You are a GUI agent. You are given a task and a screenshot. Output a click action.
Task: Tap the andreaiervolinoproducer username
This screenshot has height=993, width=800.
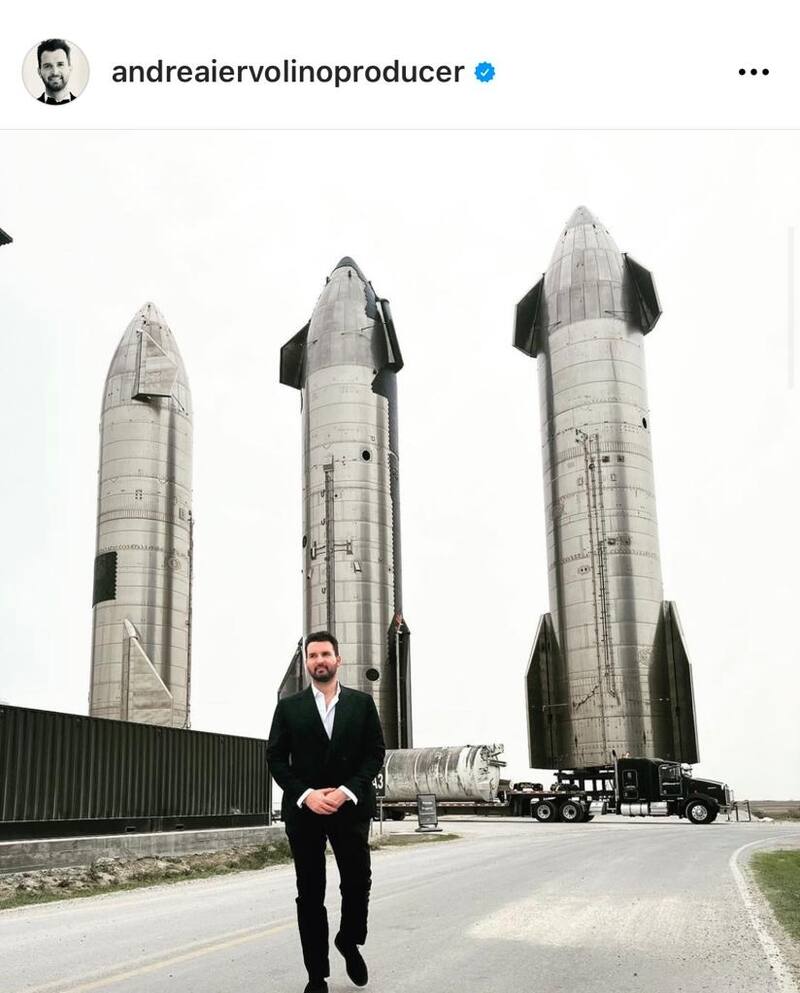(288, 72)
